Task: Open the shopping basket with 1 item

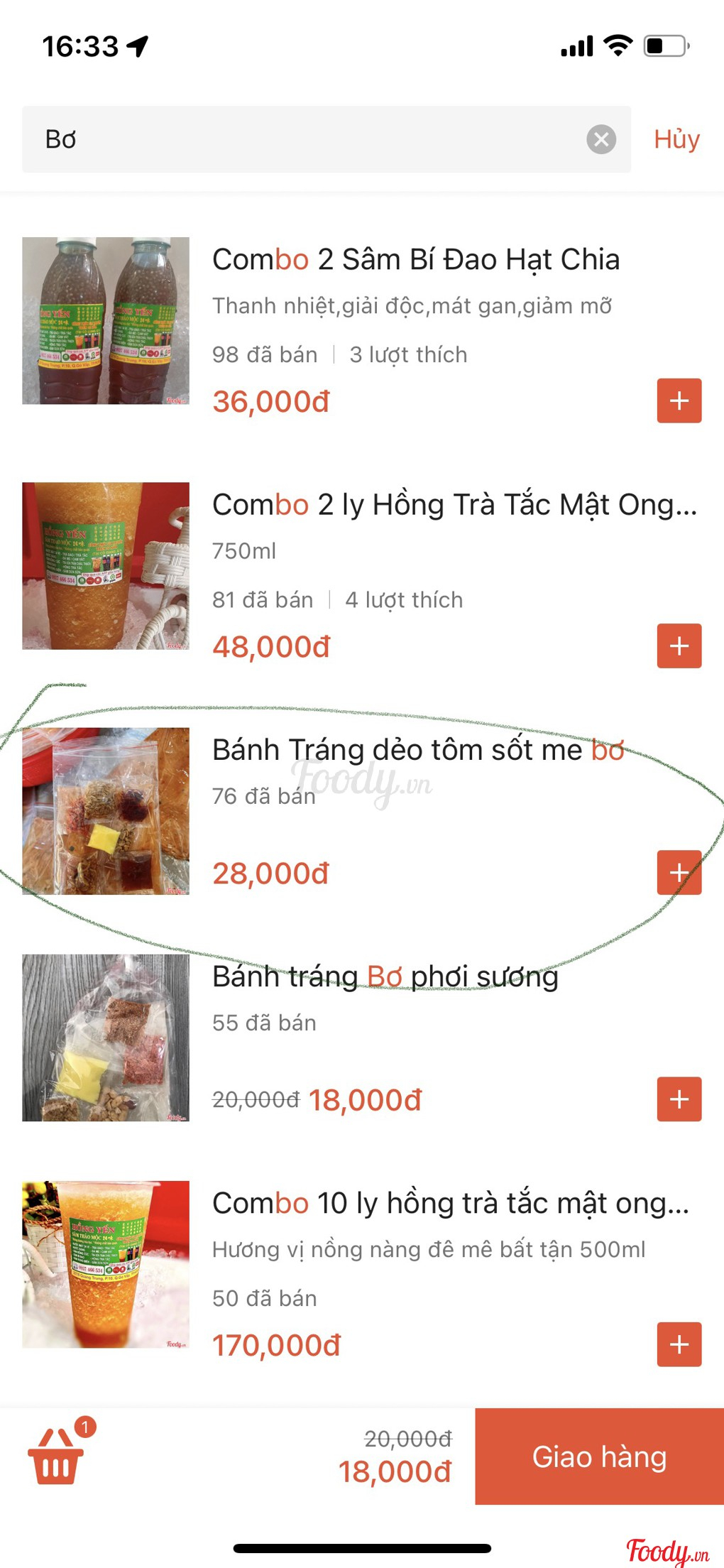Action: pyautogui.click(x=57, y=1457)
